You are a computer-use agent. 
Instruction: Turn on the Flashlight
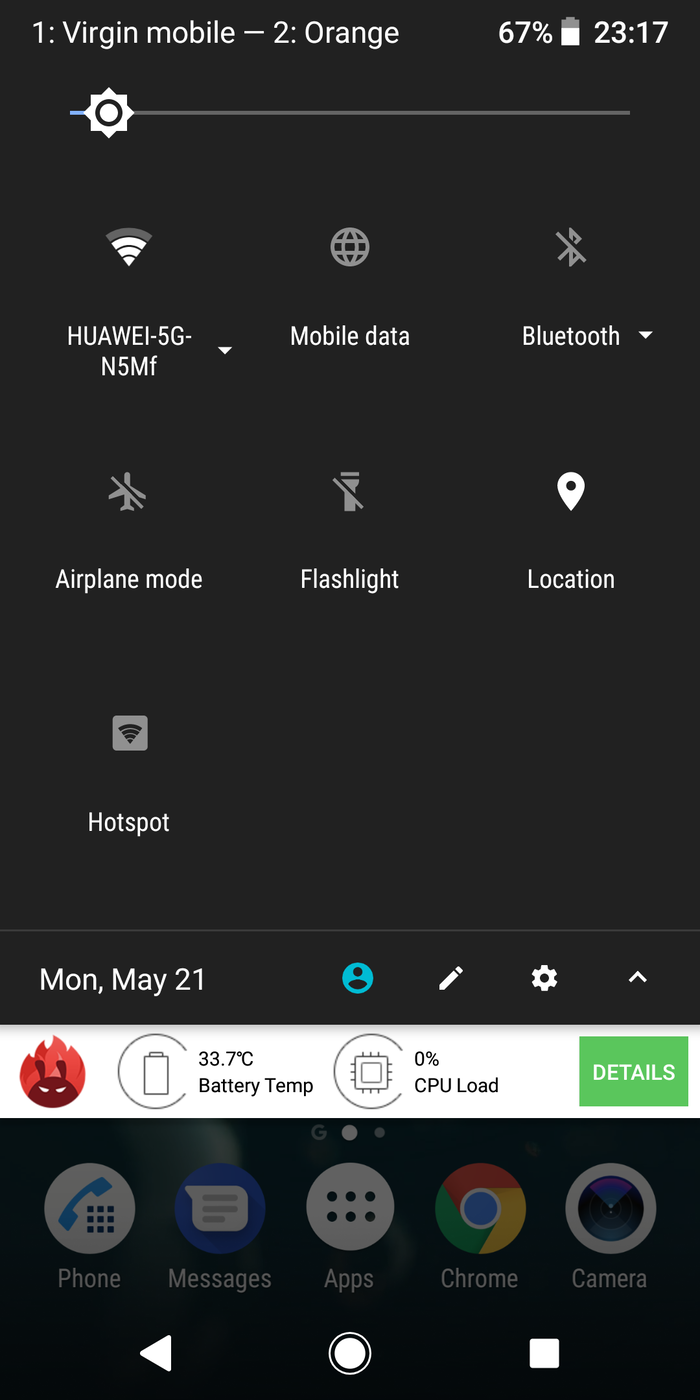point(350,492)
